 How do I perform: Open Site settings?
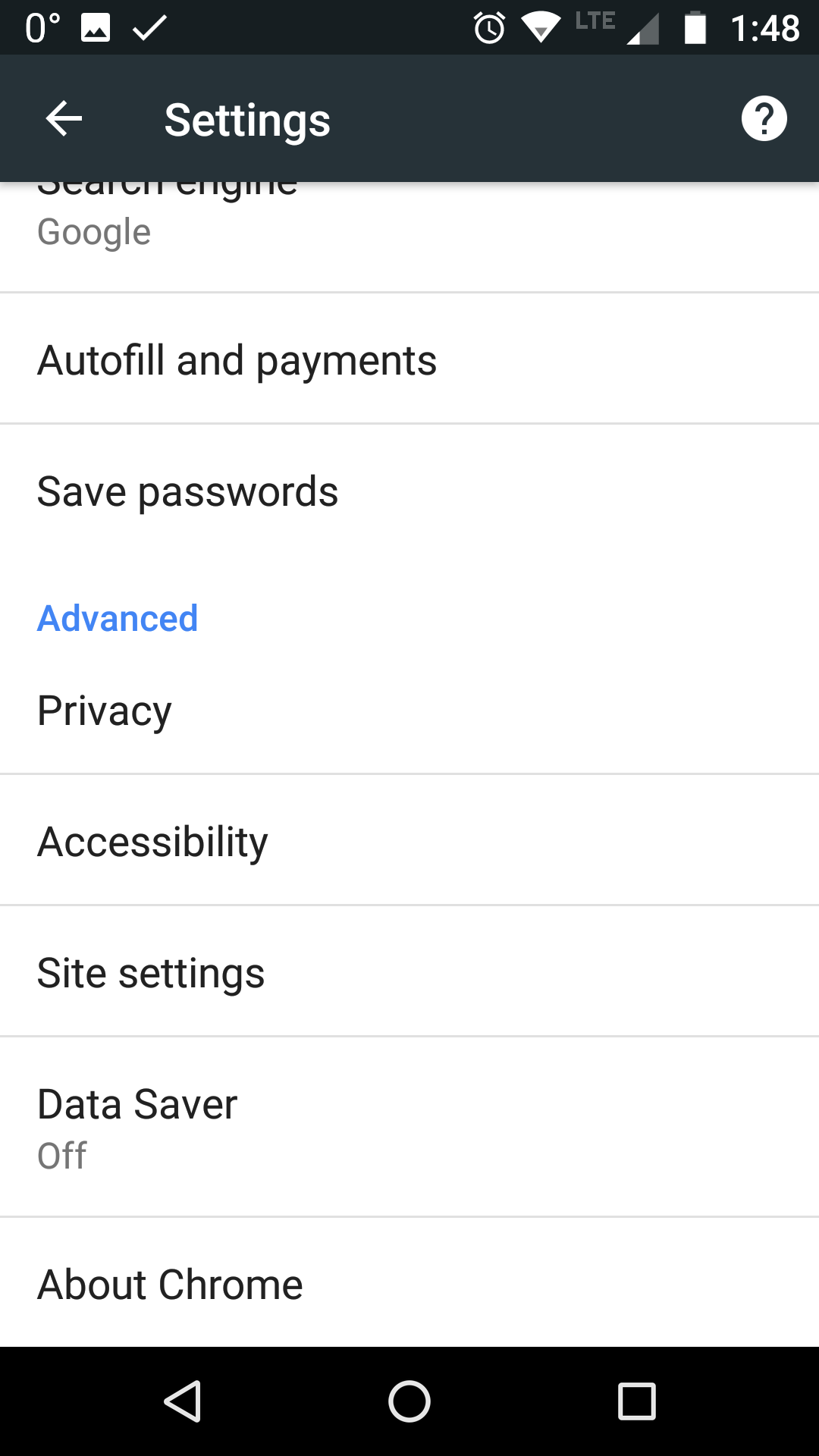coord(409,971)
